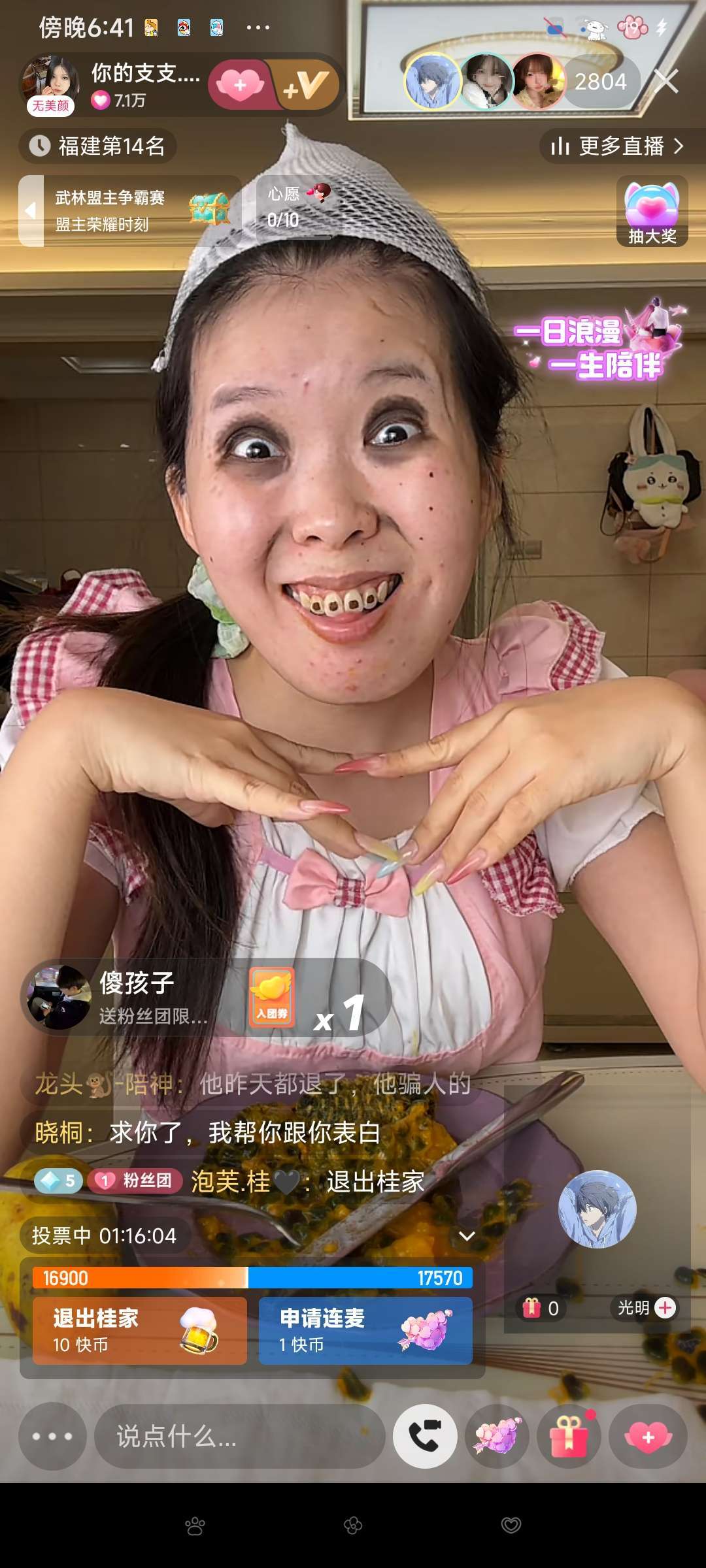Image resolution: width=706 pixels, height=1568 pixels.
Task: Start a video call link-up
Action: coord(425,1436)
